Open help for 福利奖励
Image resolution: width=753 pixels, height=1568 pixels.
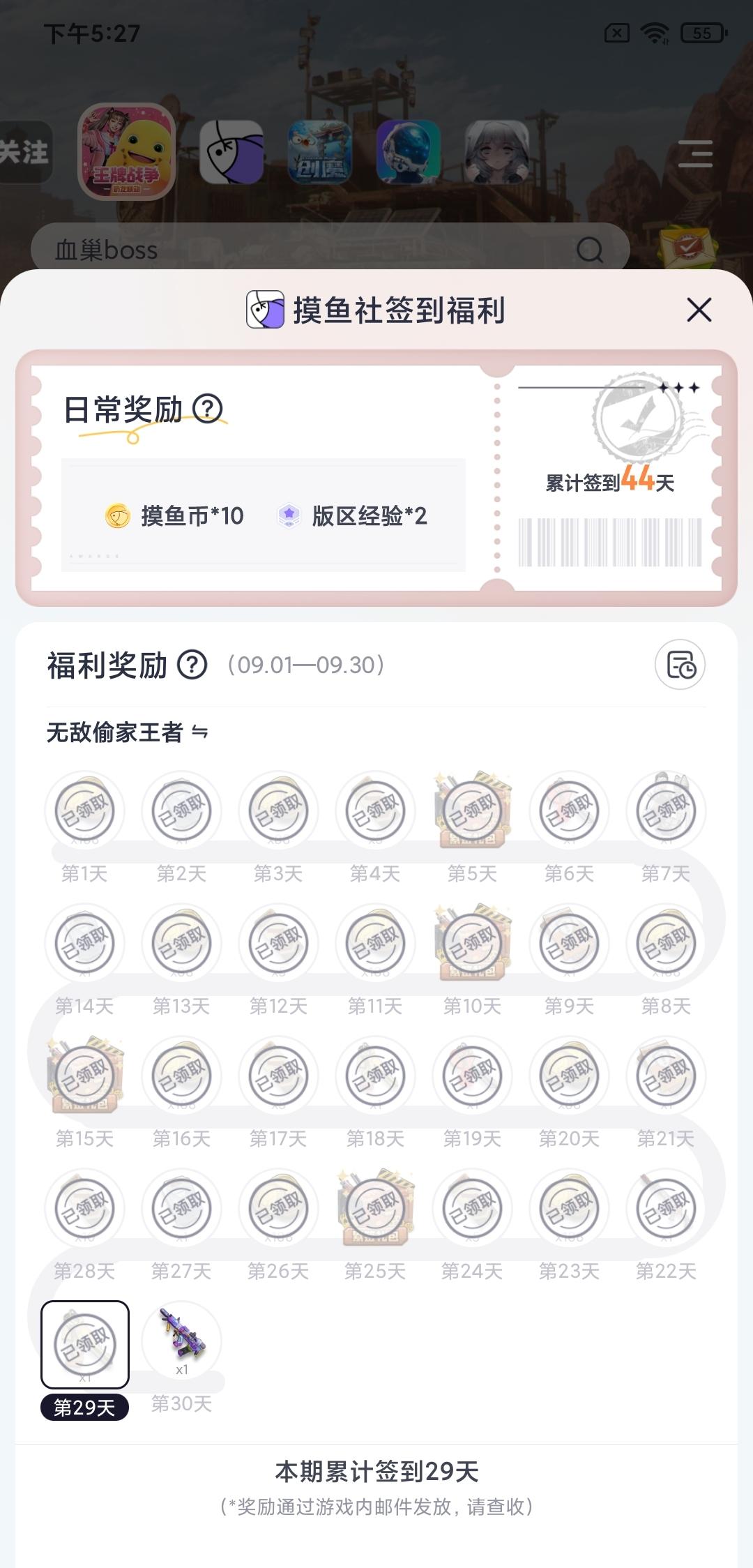(x=192, y=665)
